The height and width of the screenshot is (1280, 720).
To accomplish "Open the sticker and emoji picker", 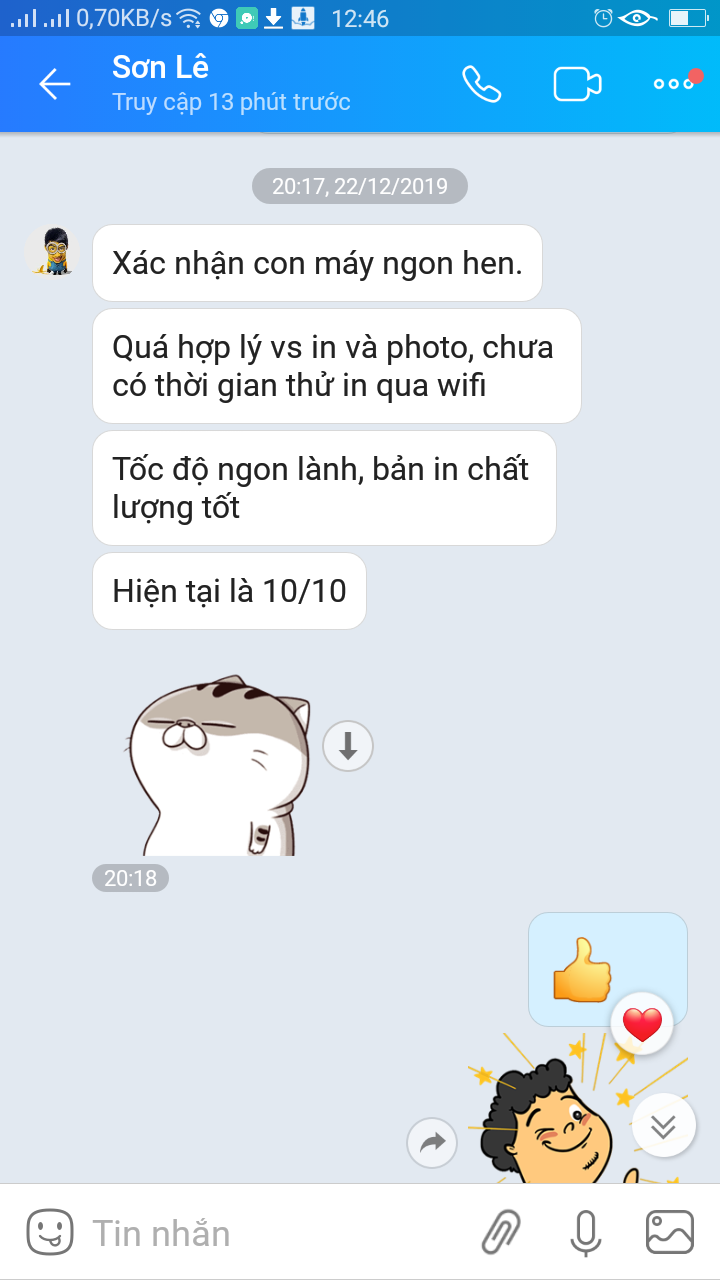I will (x=50, y=1232).
